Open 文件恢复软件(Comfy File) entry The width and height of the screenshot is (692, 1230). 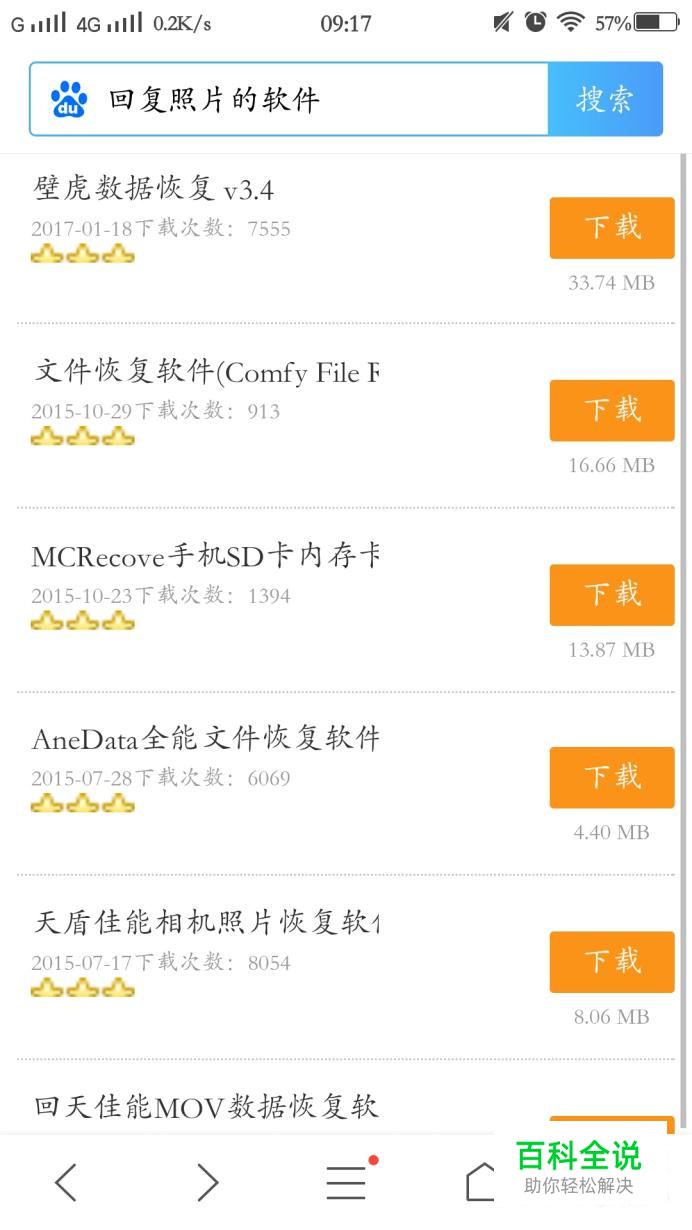point(206,372)
